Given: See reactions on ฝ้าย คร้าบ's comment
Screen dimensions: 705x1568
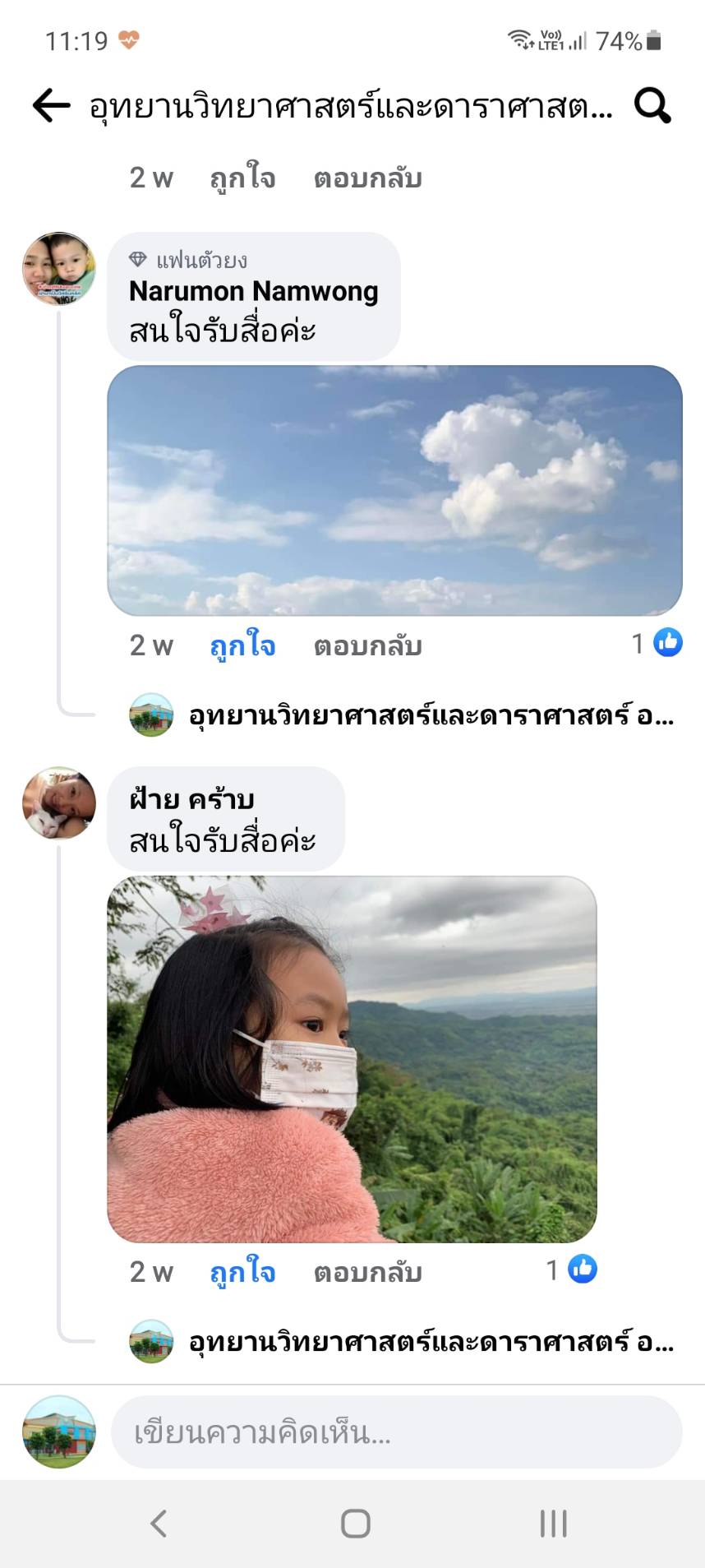Looking at the screenshot, I should coord(572,1270).
